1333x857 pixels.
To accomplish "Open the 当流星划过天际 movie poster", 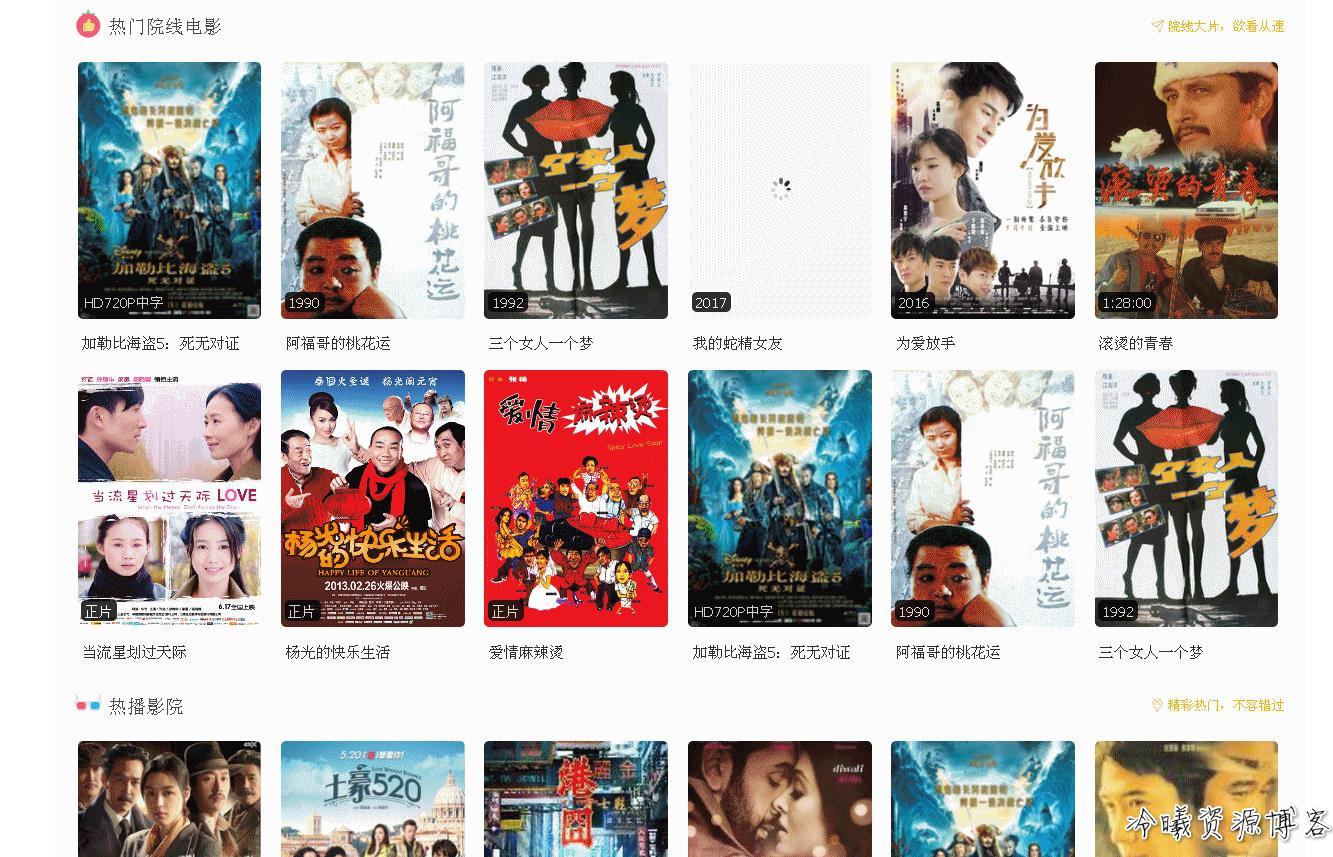I will (x=169, y=498).
